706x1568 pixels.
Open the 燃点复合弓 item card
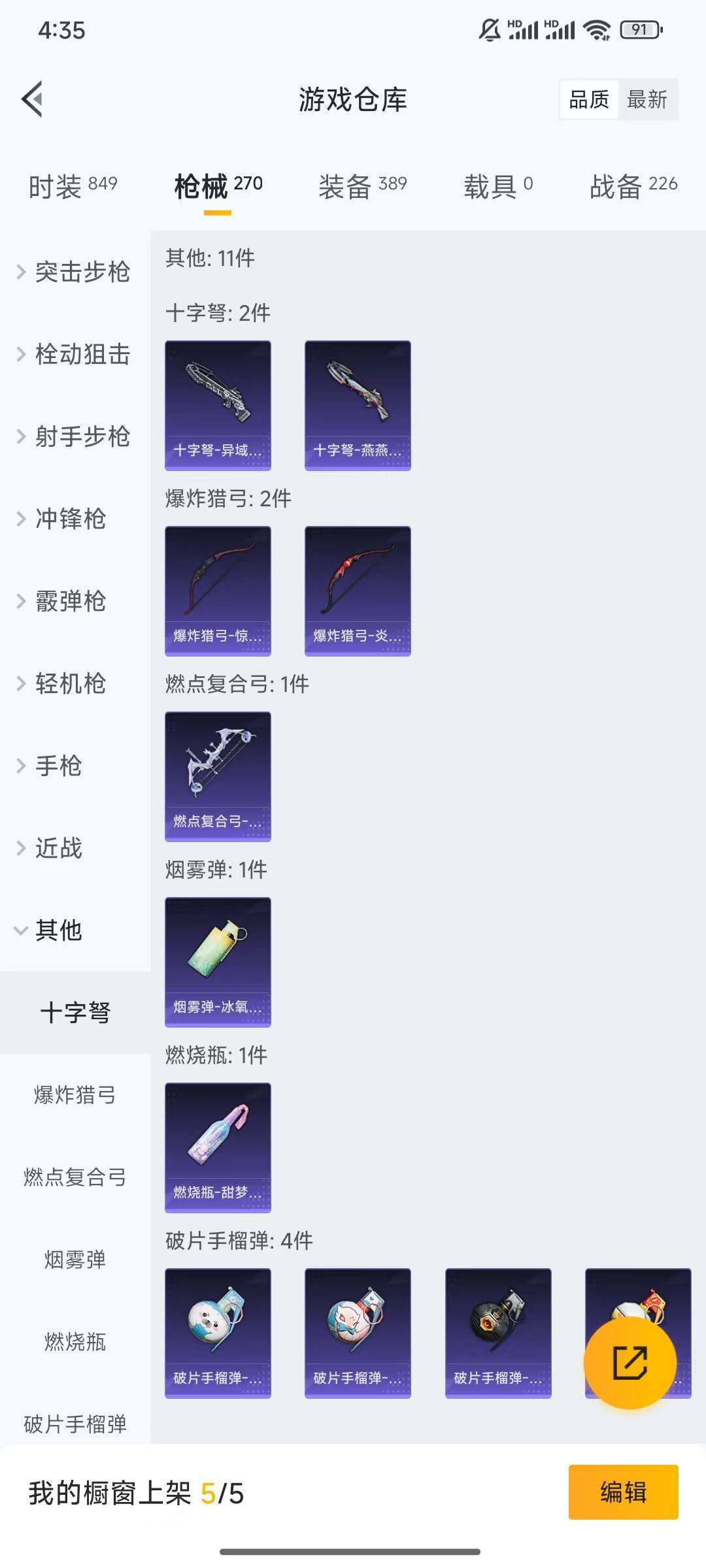click(218, 776)
